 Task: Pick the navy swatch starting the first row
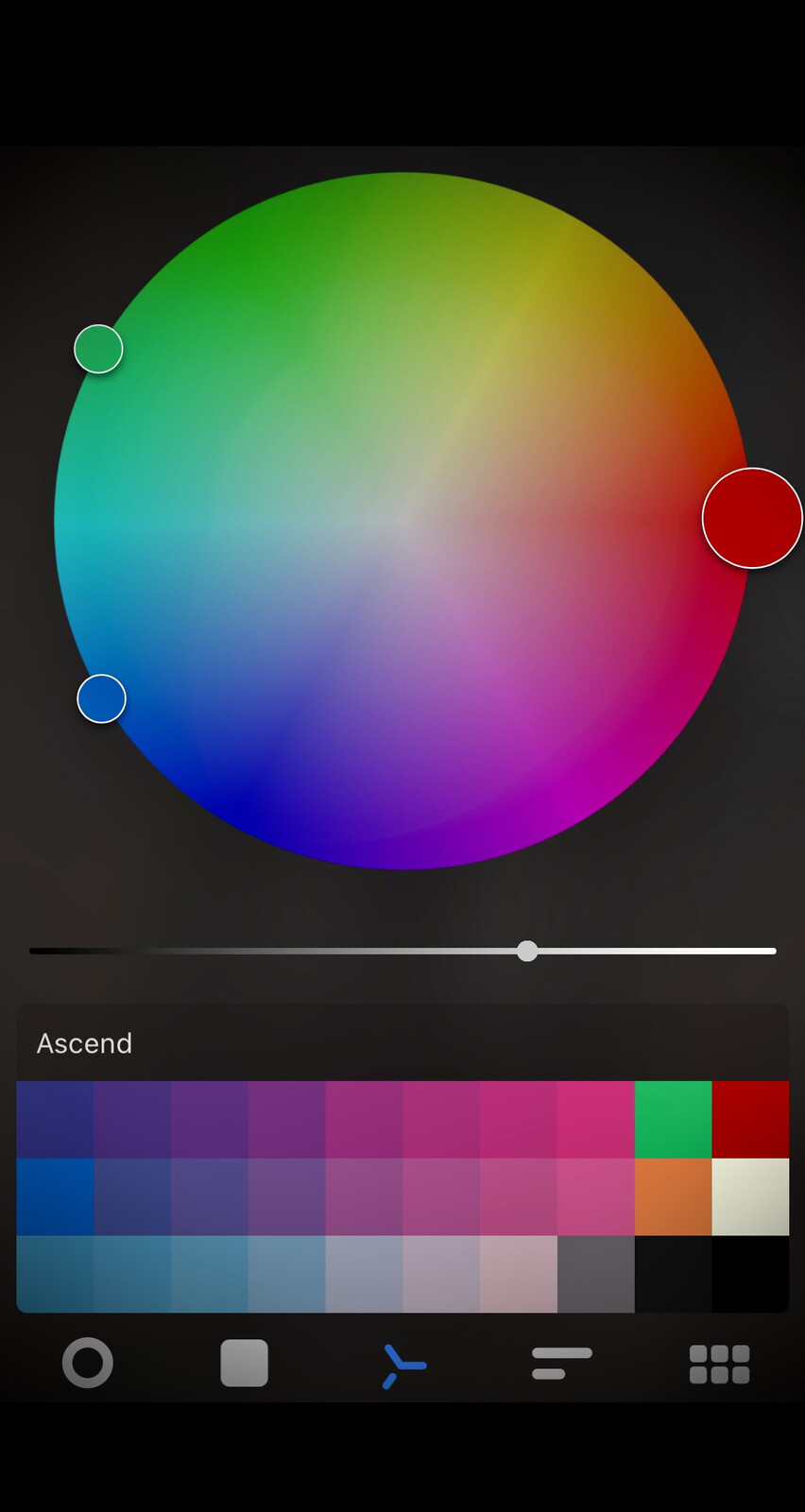pyautogui.click(x=55, y=1120)
